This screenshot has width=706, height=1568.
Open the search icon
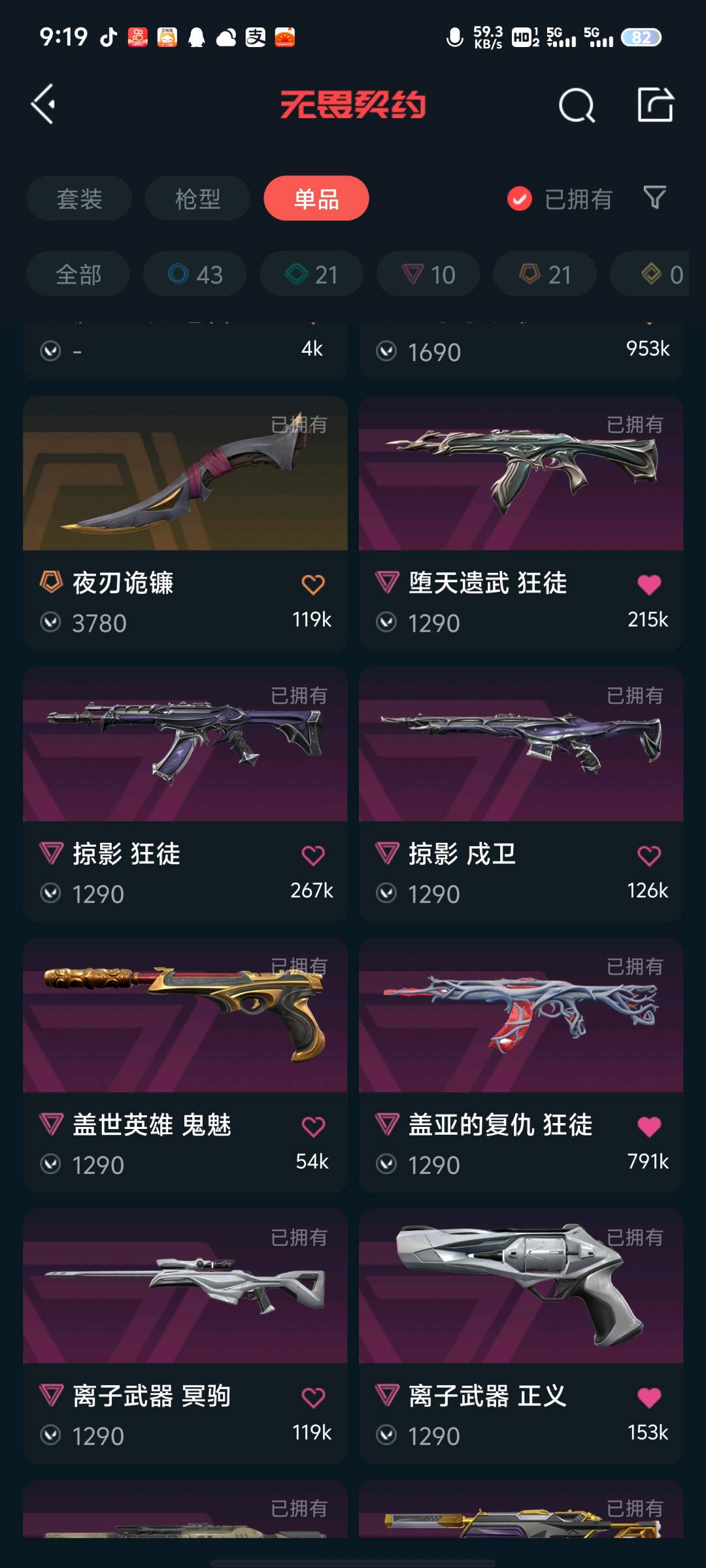577,105
